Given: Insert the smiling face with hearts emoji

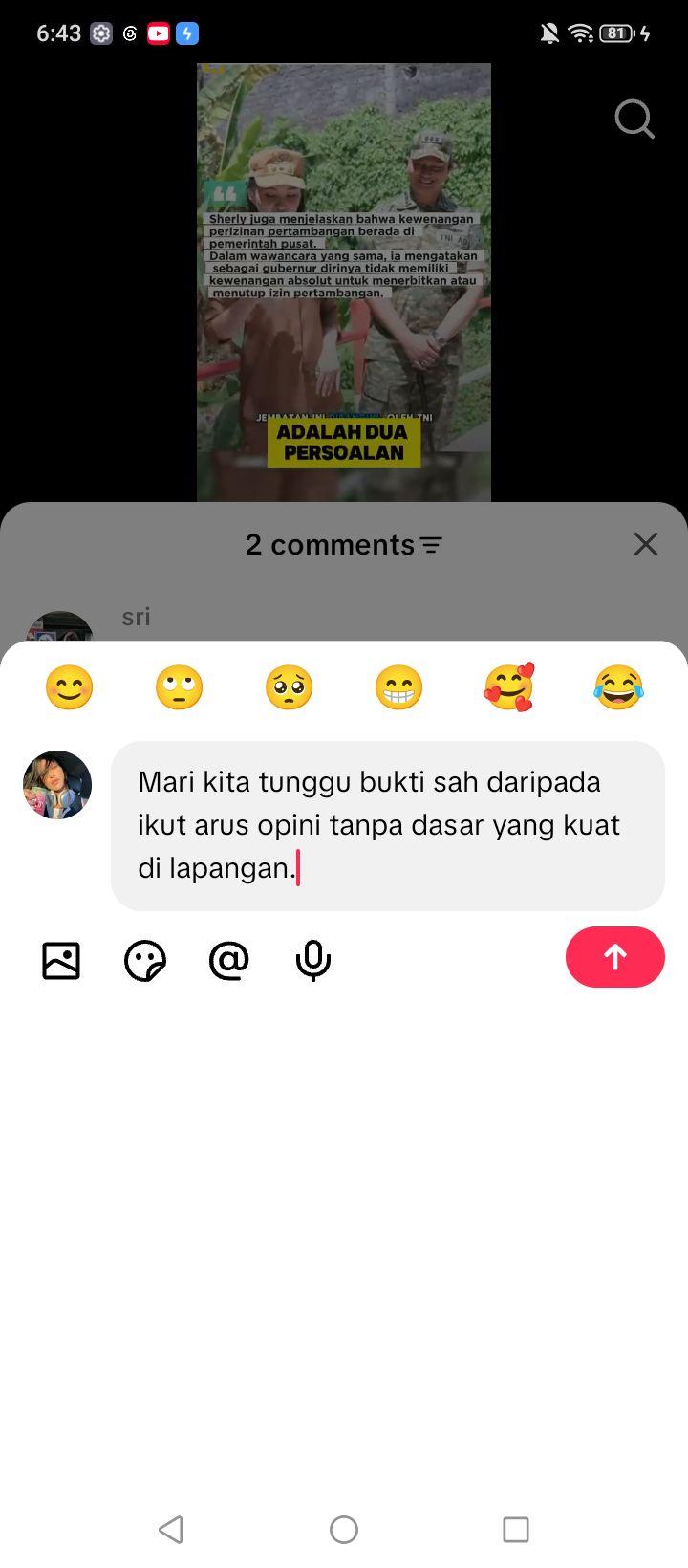Looking at the screenshot, I should pos(508,687).
